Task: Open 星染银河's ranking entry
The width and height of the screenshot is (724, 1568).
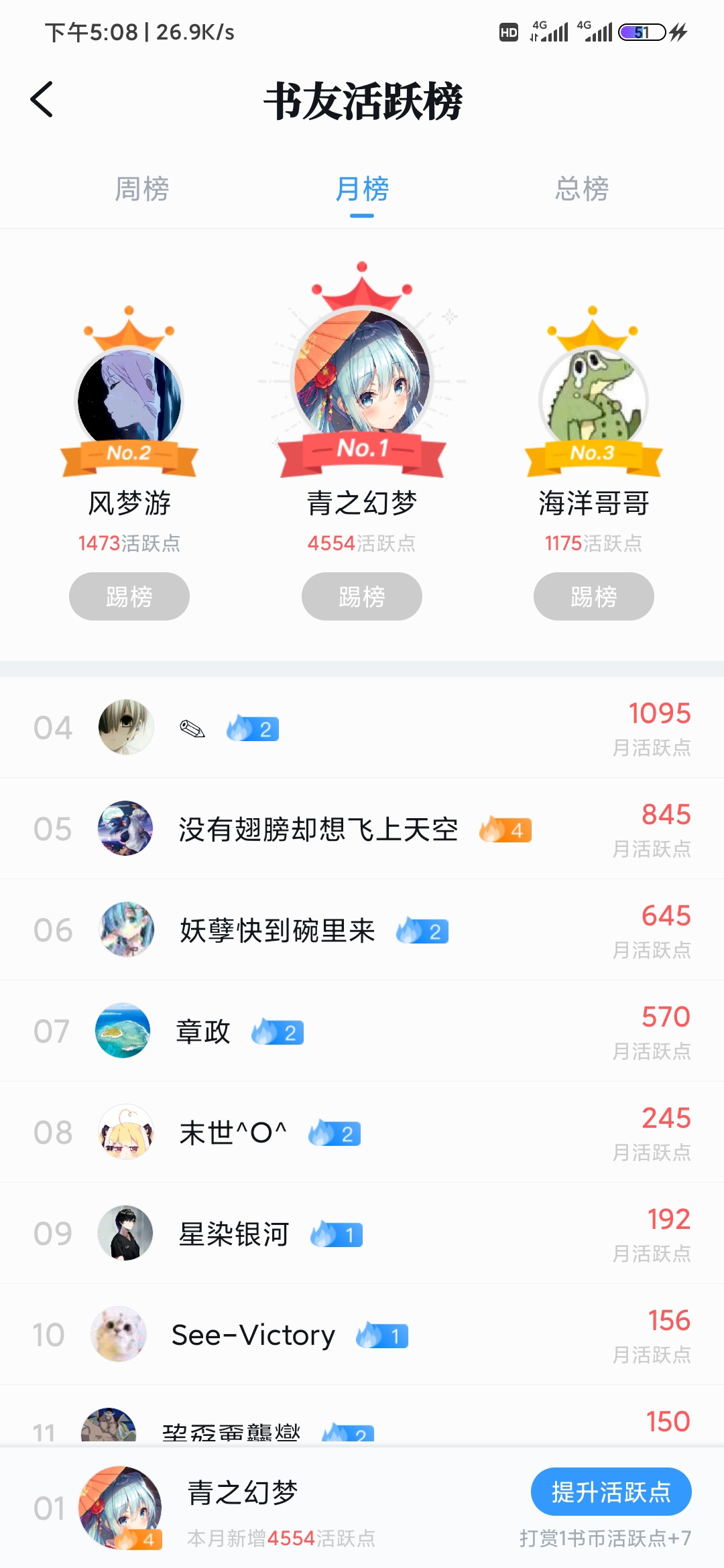Action: click(362, 1234)
